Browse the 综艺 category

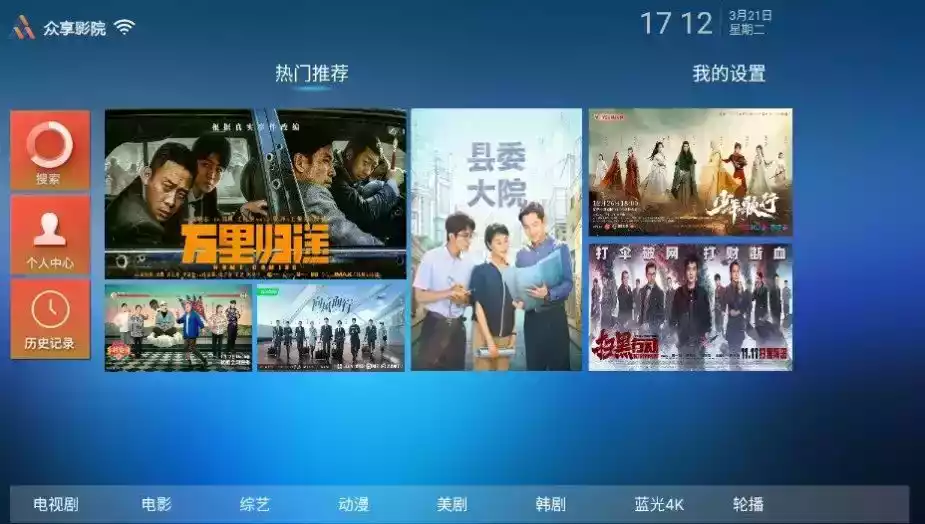[x=255, y=504]
